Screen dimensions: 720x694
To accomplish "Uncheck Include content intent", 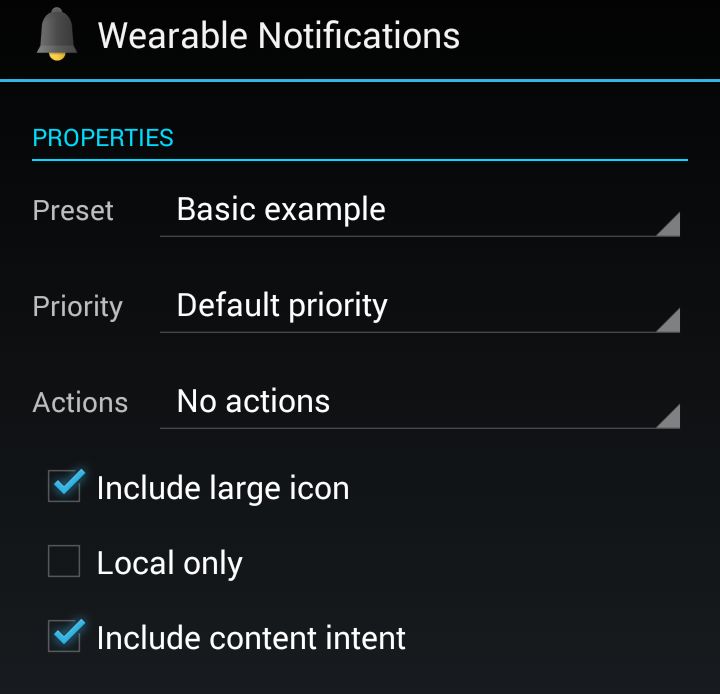I will coord(65,637).
